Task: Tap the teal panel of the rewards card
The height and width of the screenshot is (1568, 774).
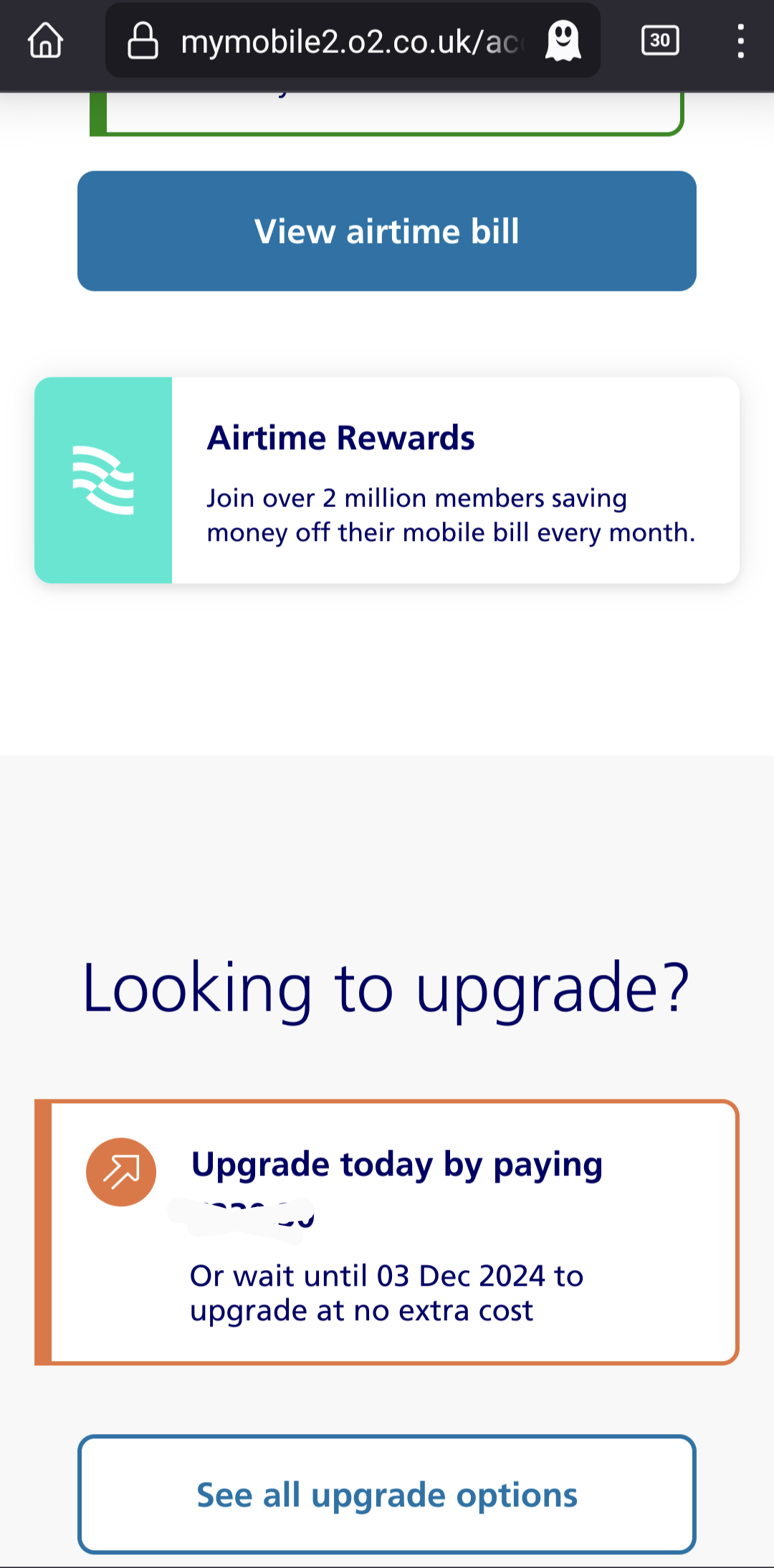Action: pos(104,480)
